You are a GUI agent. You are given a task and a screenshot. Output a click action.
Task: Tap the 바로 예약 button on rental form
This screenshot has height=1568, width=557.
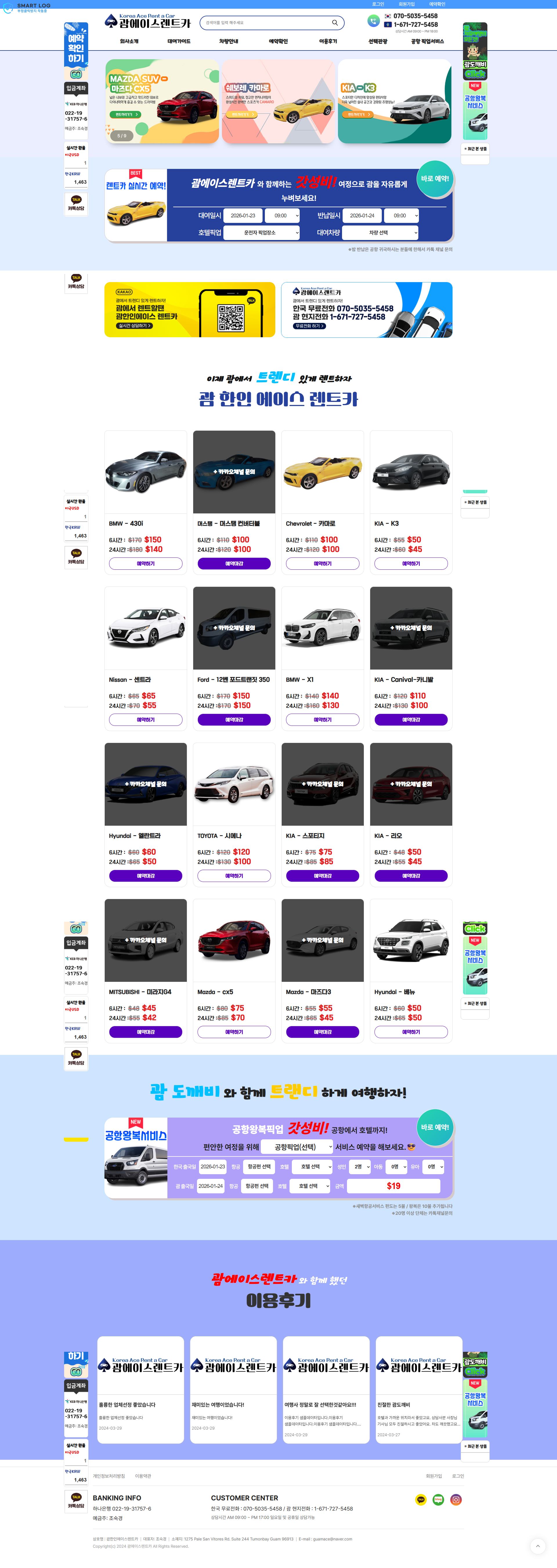435,179
